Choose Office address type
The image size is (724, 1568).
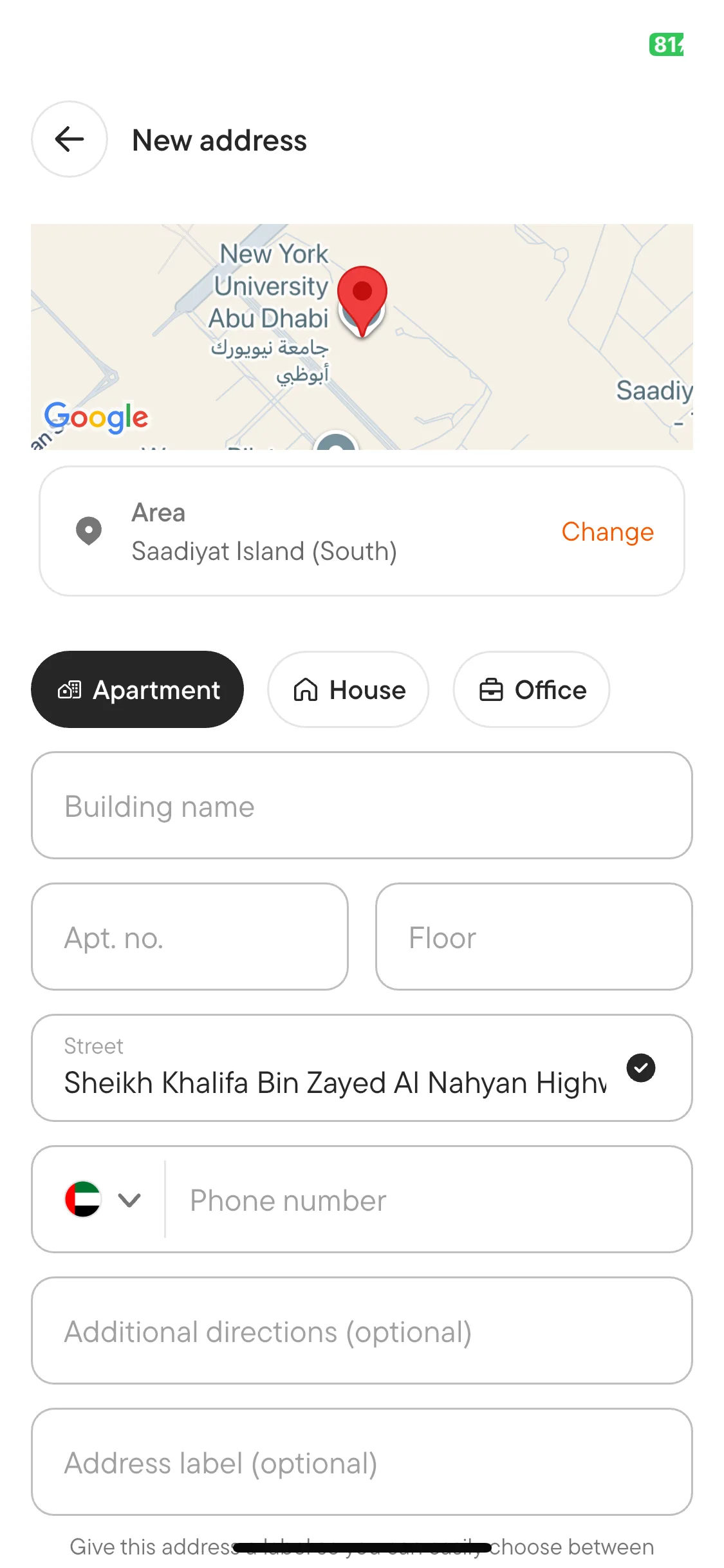[532, 689]
